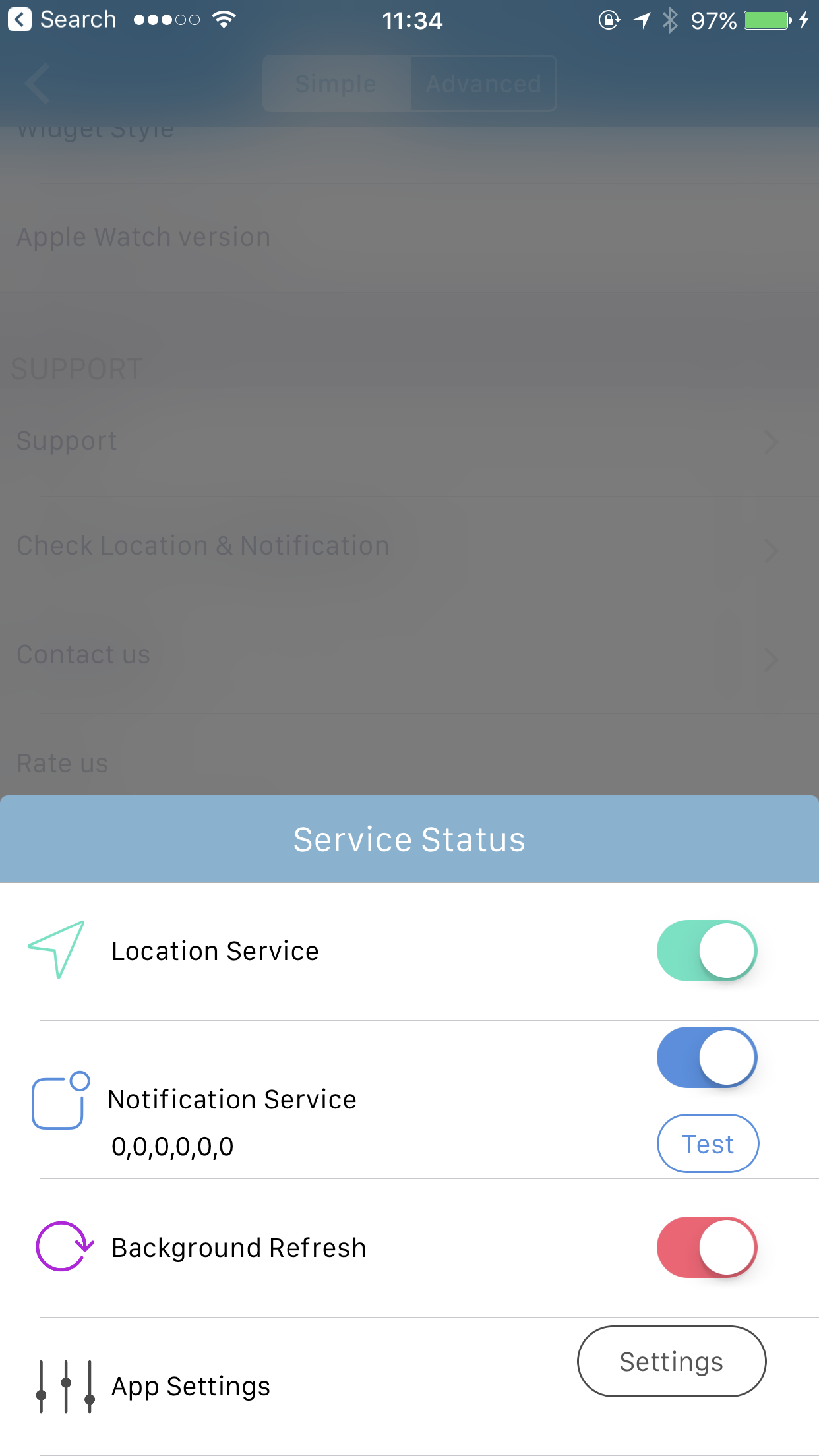Open App Settings via Settings button
The image size is (819, 1456).
(671, 1361)
